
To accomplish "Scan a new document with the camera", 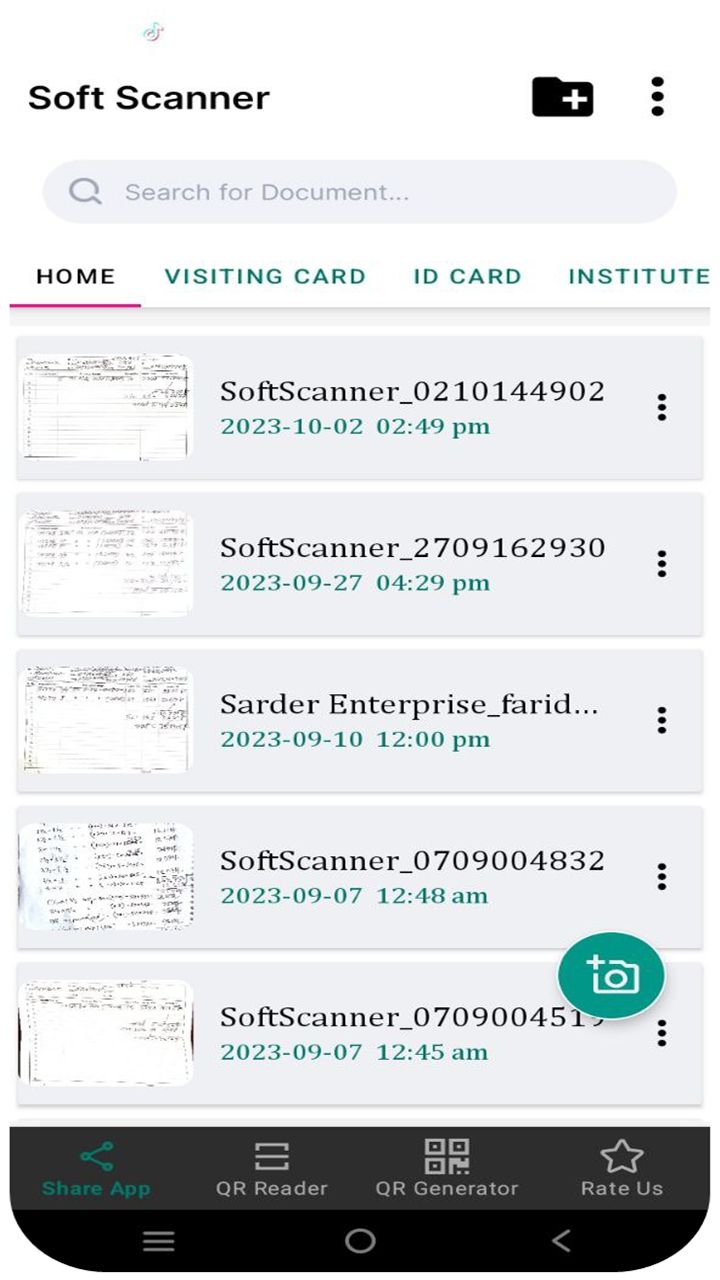I will tap(611, 975).
